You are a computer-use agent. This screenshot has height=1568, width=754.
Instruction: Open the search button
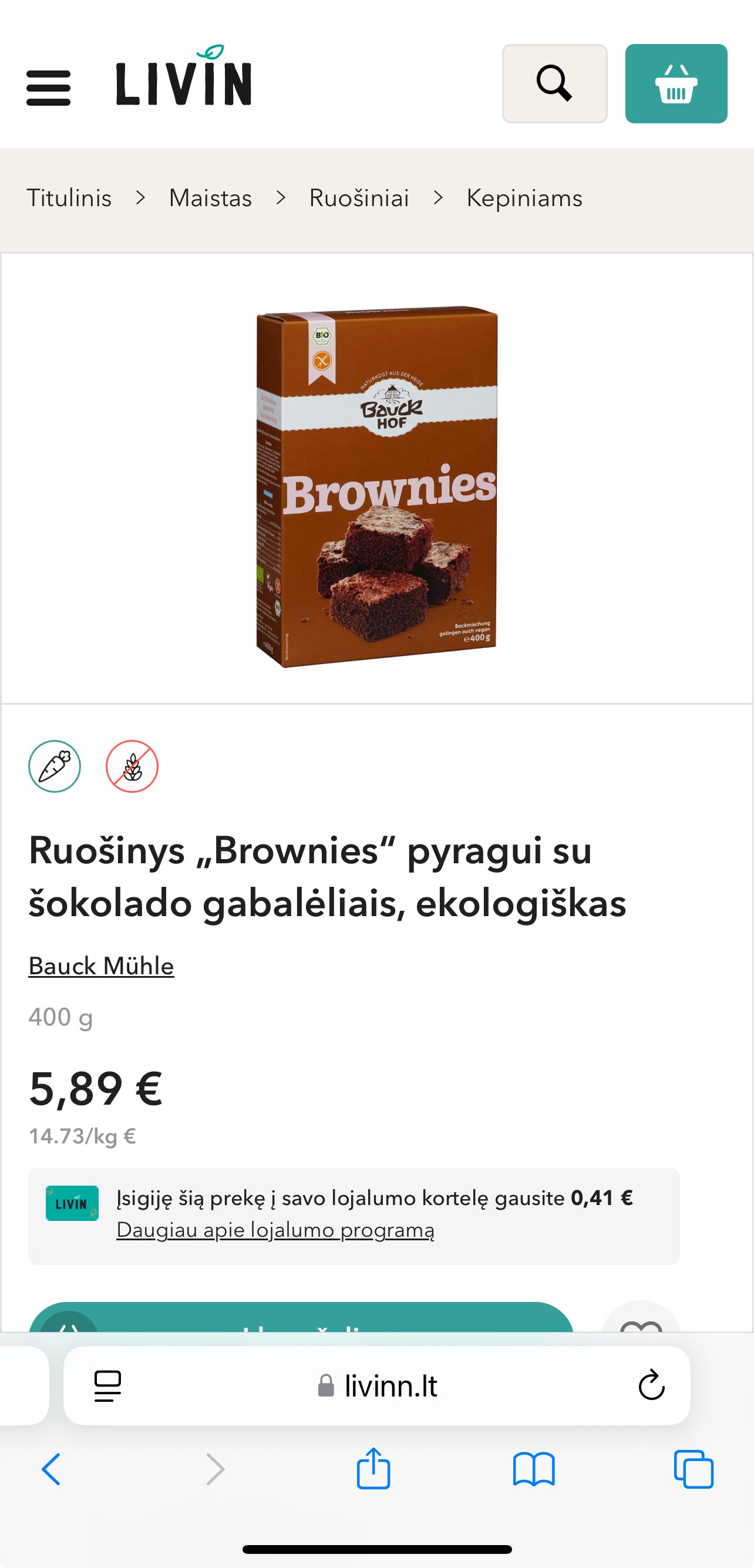554,83
